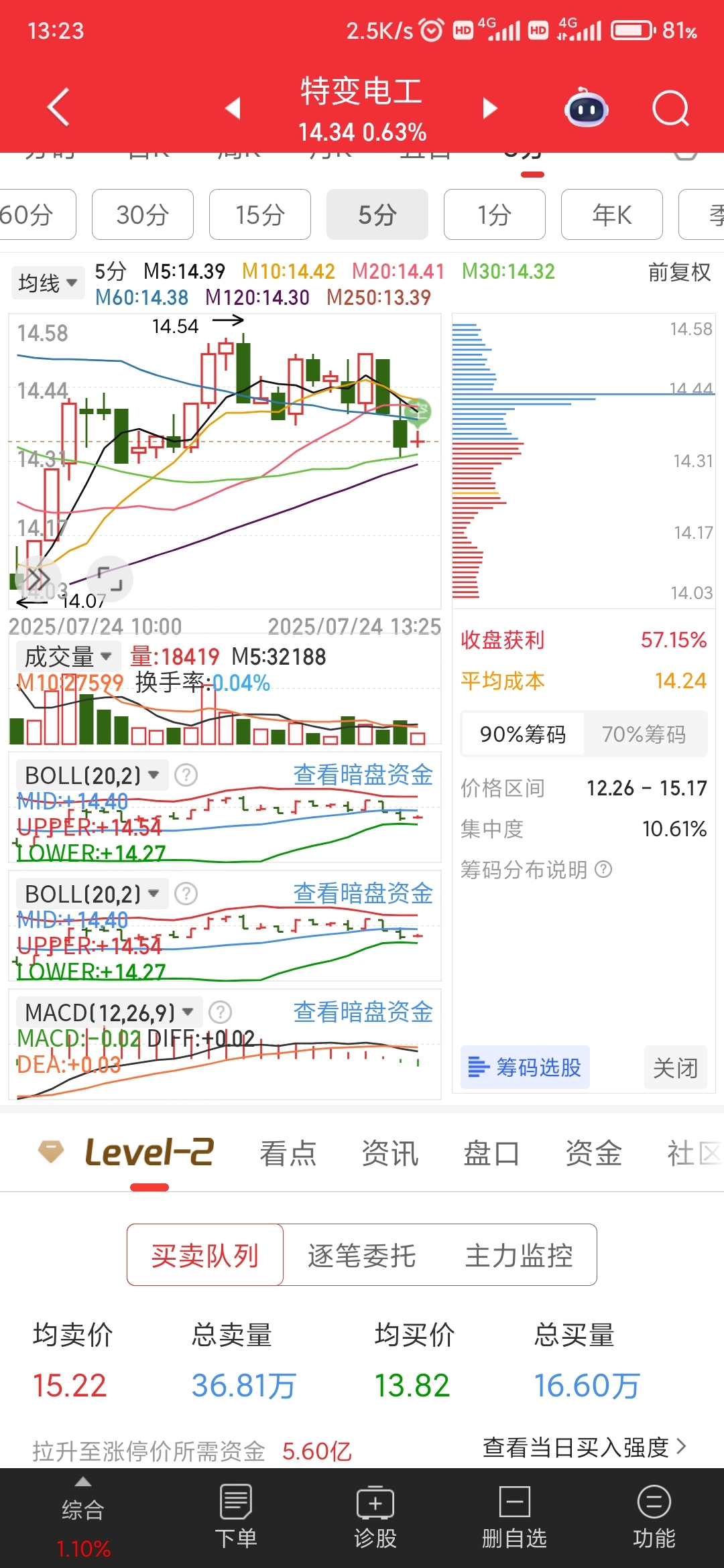Switch to the 主力监控 tab

pos(519,1255)
